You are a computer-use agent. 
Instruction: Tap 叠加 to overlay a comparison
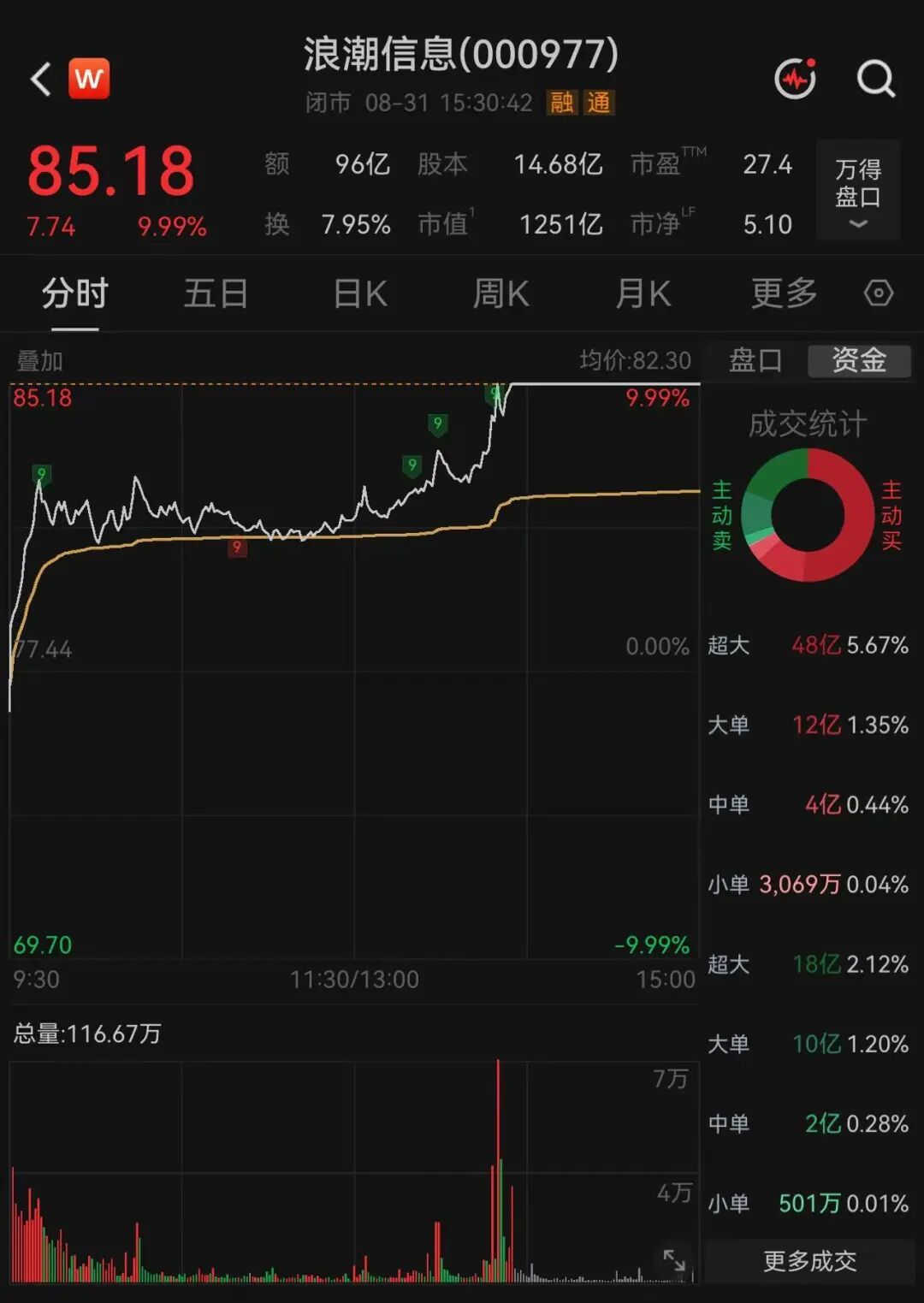point(40,360)
